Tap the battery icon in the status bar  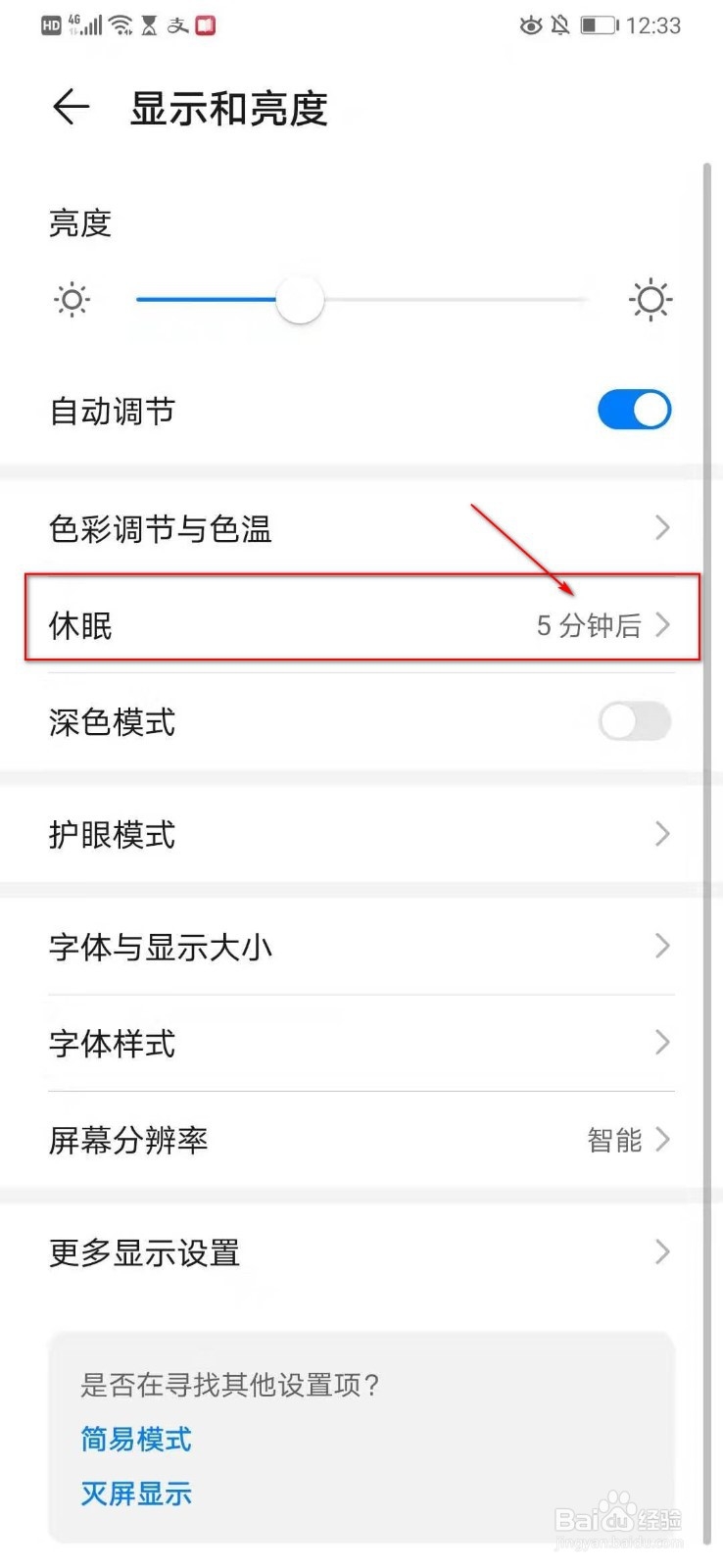tap(598, 25)
